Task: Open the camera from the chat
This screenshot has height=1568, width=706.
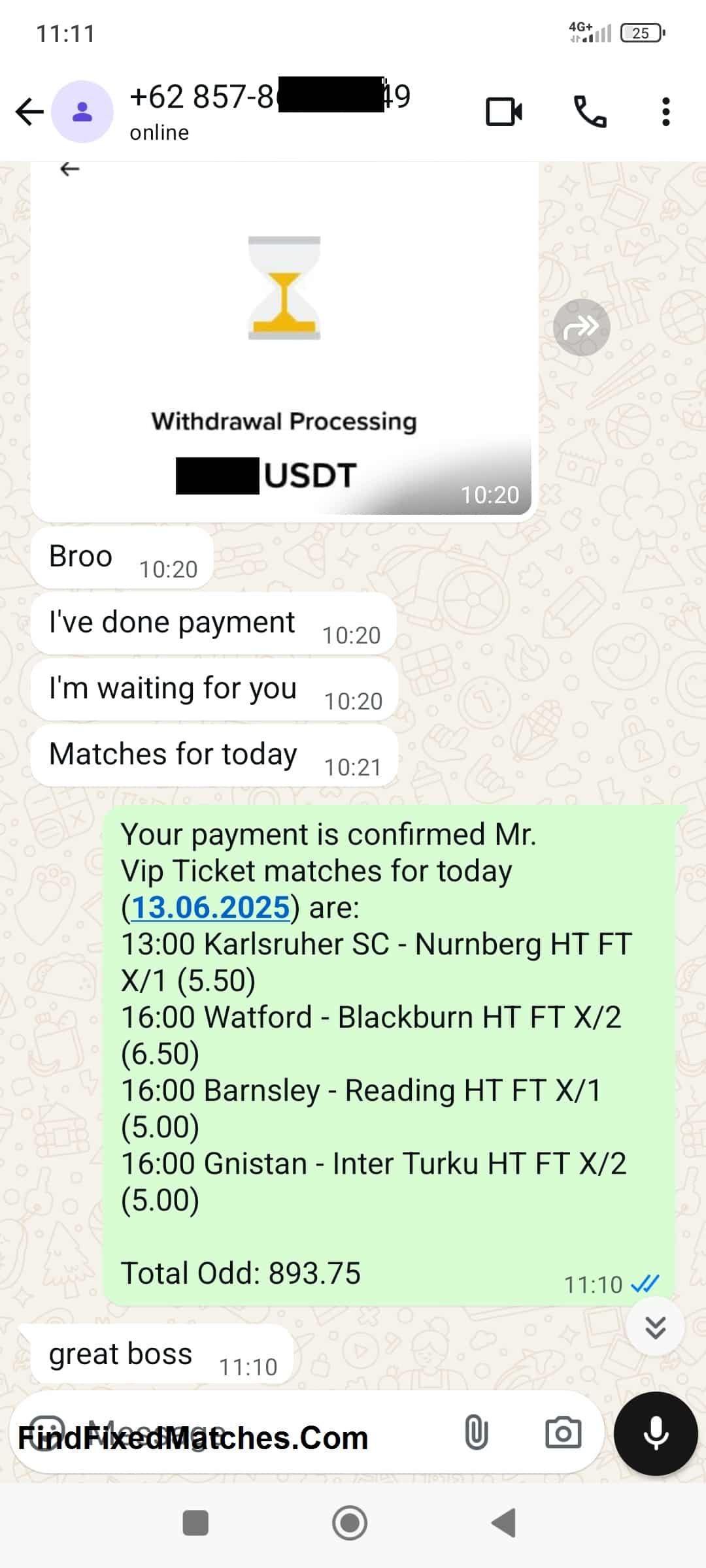Action: click(x=563, y=1433)
